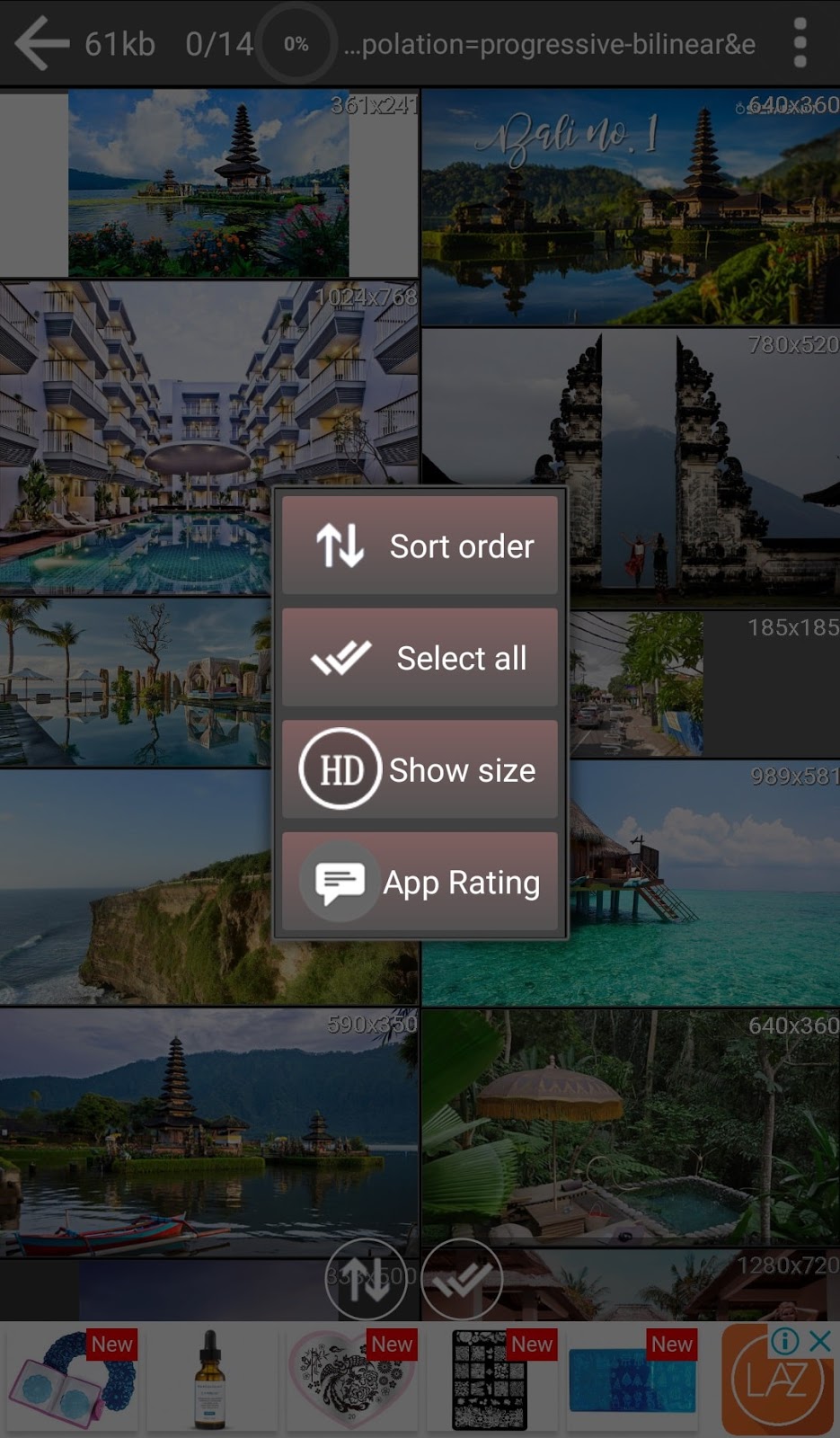Image resolution: width=840 pixels, height=1438 pixels.
Task: Go back using the top arrow
Action: 41,43
